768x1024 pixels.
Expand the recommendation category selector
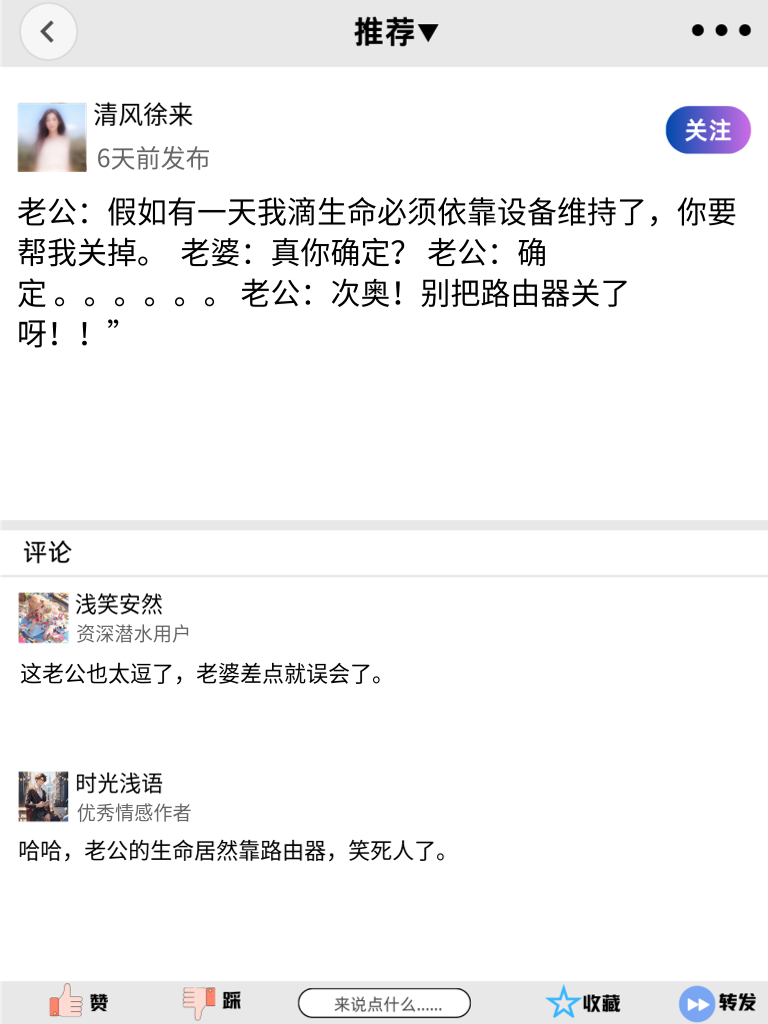(398, 31)
